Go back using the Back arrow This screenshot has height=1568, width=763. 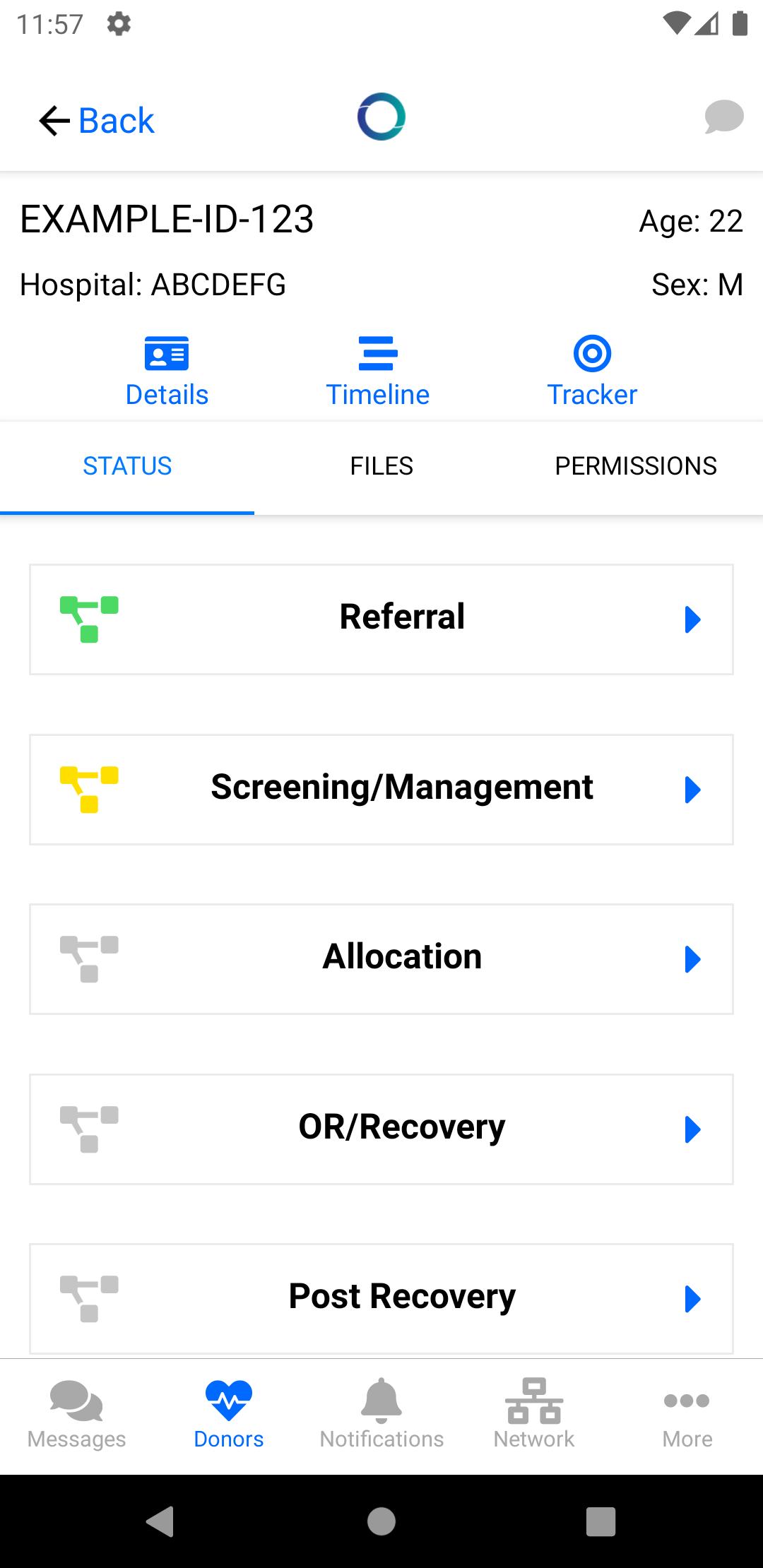click(96, 120)
